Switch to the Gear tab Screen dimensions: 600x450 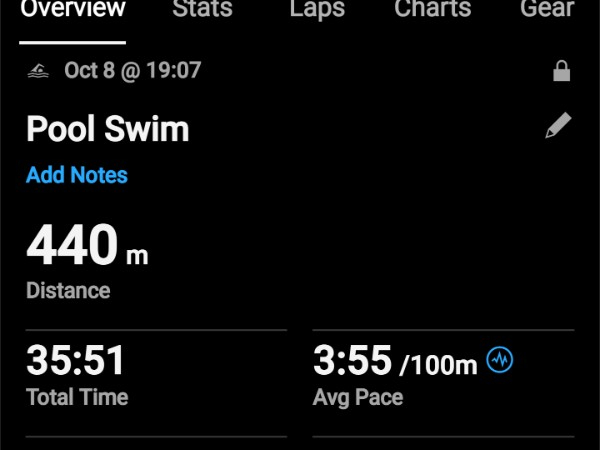[547, 10]
